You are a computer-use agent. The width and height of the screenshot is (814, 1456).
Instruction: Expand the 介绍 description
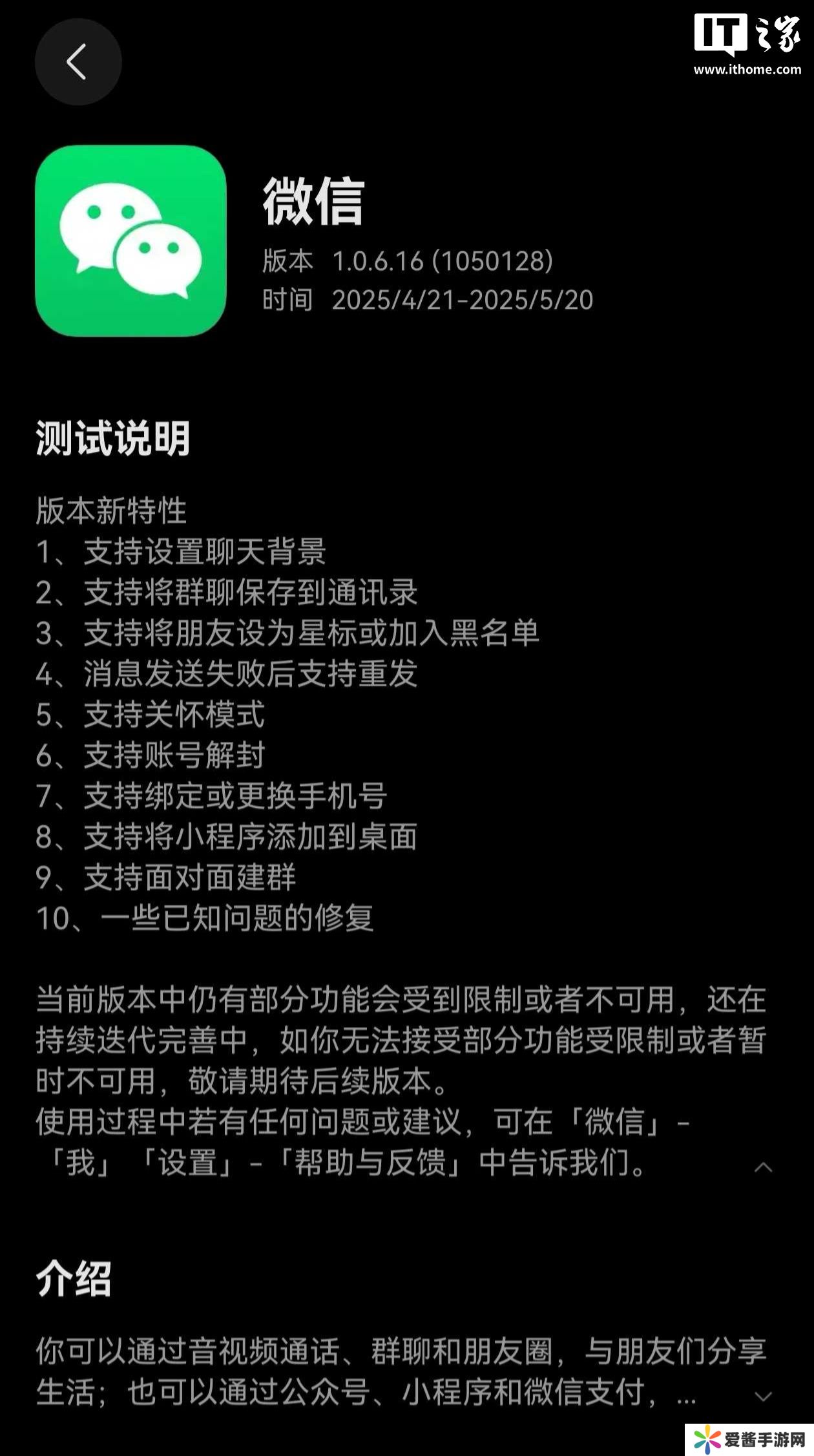pyautogui.click(x=763, y=1397)
